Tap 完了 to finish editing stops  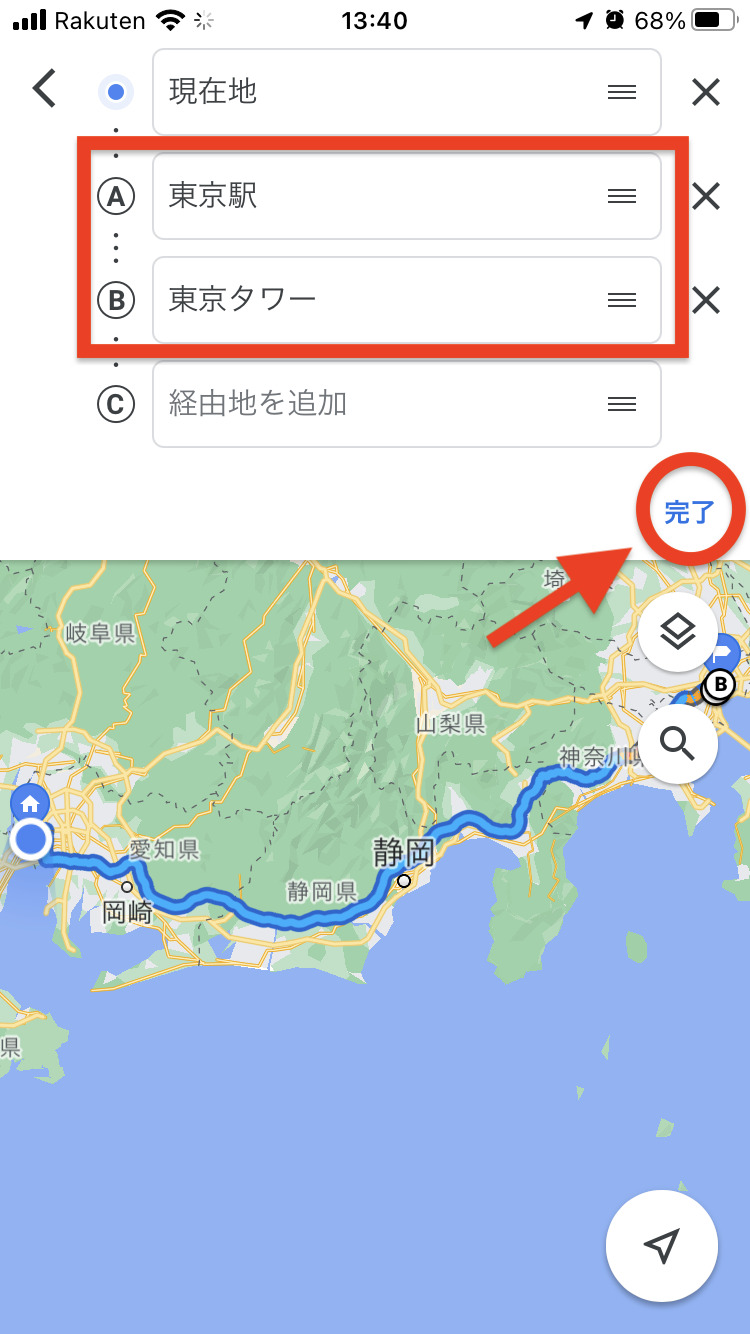coord(690,513)
